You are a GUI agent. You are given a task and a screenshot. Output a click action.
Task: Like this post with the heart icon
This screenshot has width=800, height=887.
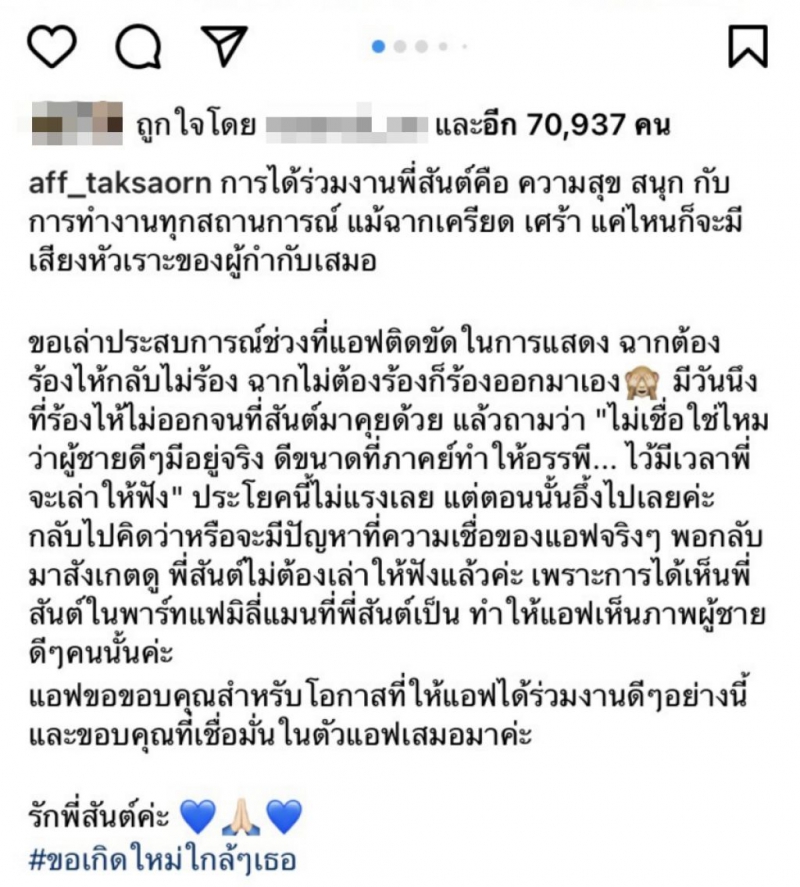tap(51, 45)
